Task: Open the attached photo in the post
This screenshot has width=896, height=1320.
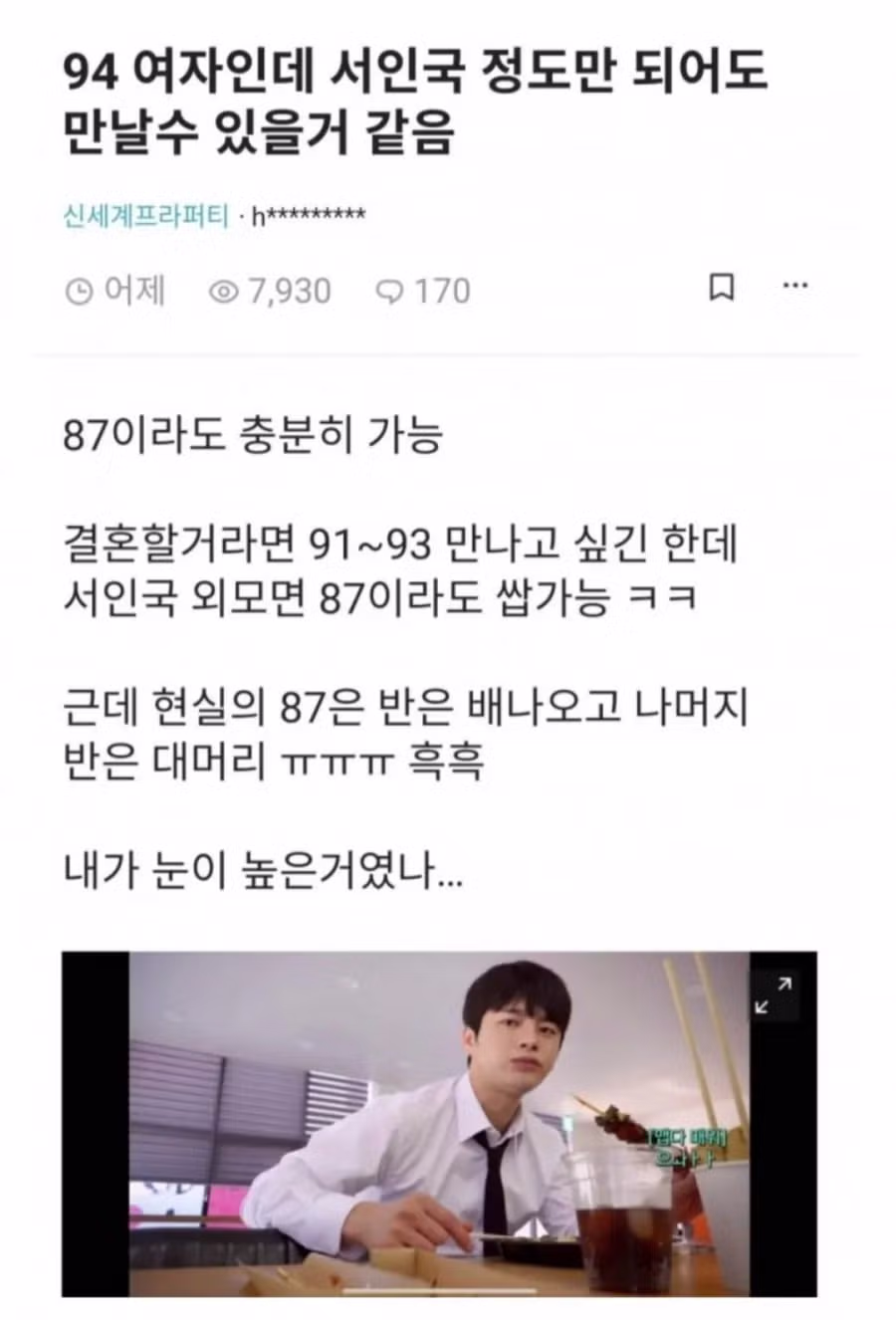Action: tap(438, 1125)
